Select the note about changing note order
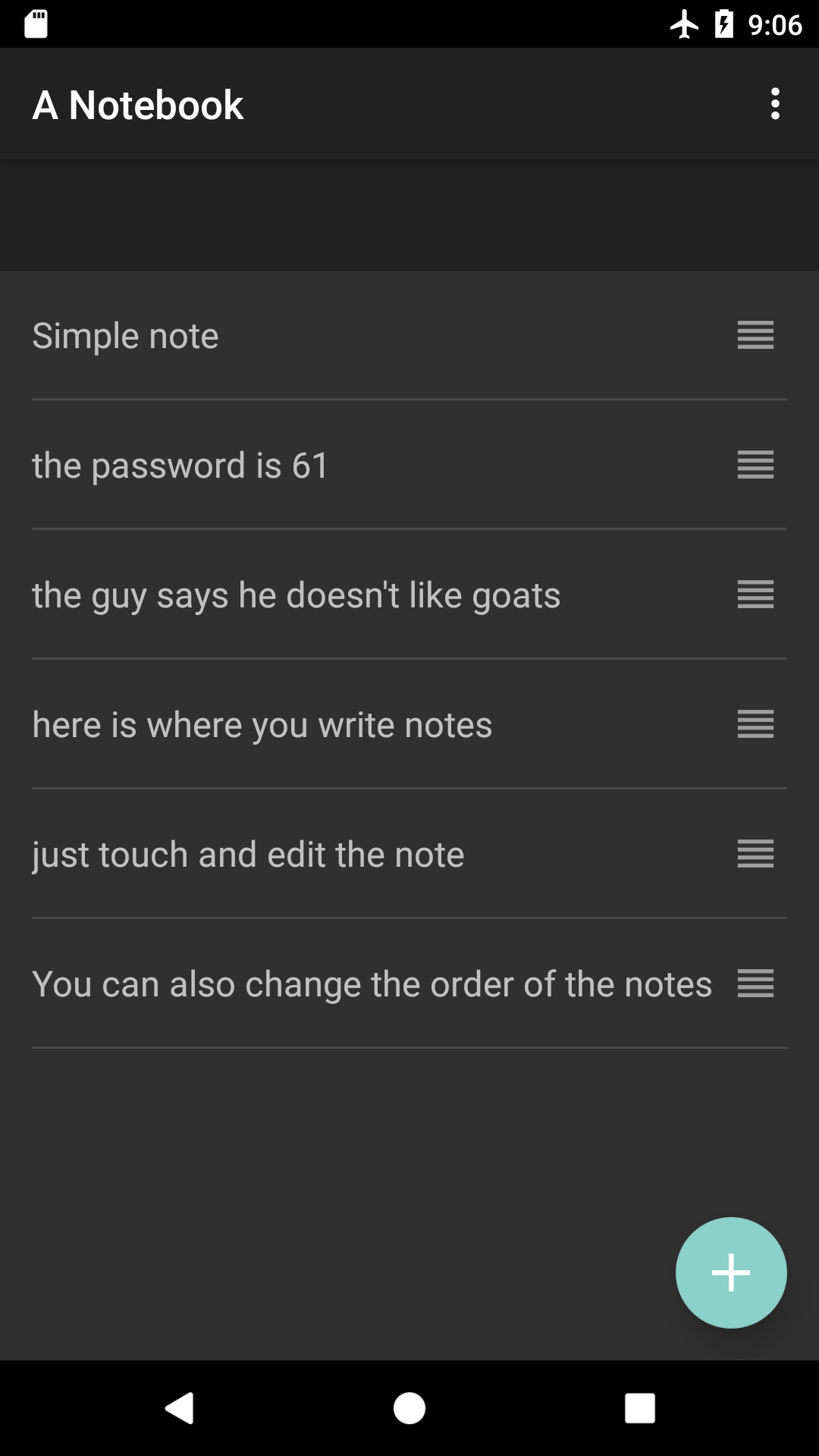The width and height of the screenshot is (819, 1456). pyautogui.click(x=341, y=984)
